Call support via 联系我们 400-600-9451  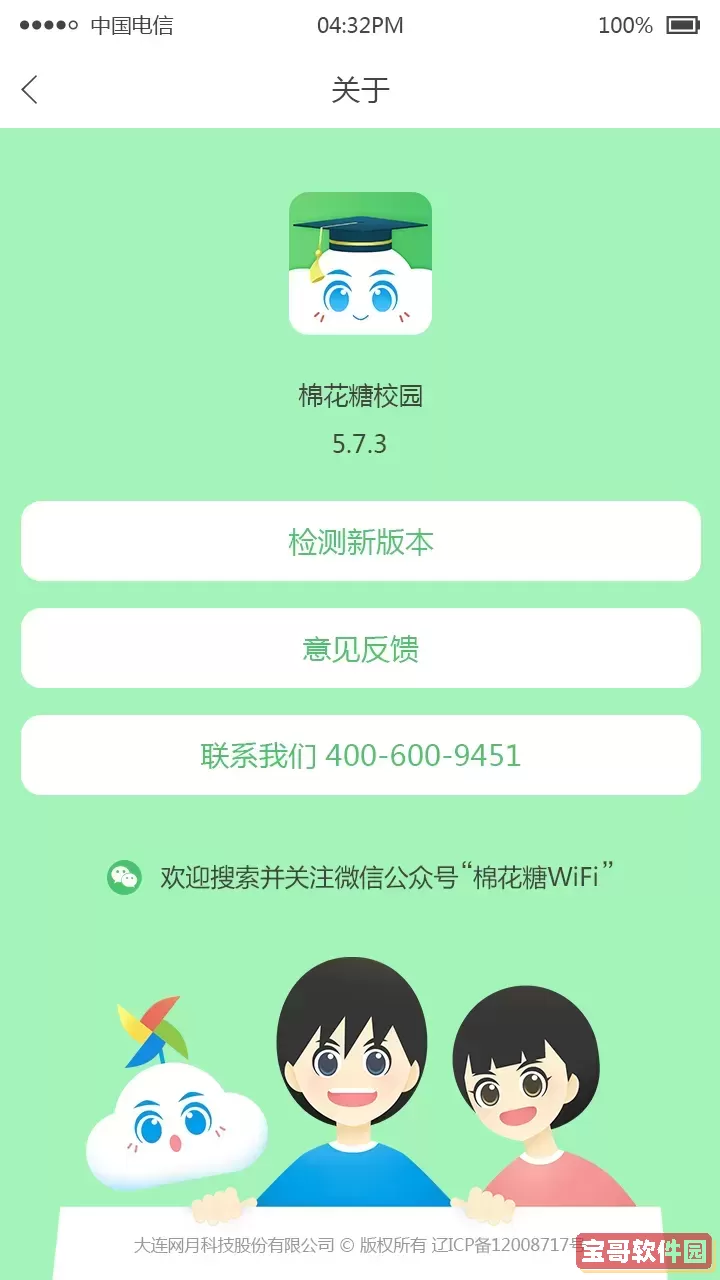point(360,755)
